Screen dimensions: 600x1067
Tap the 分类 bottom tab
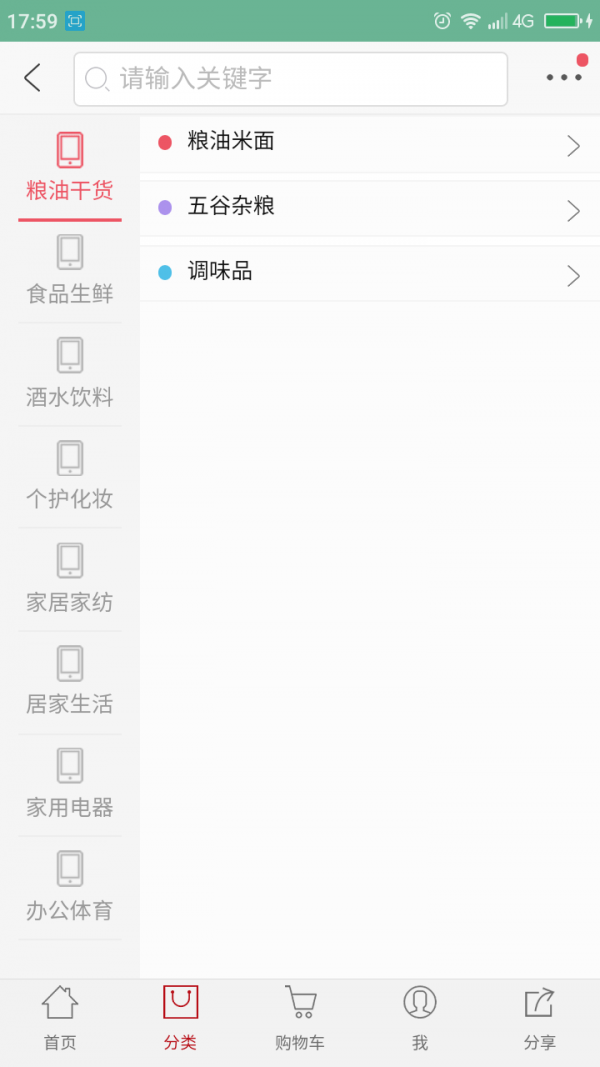point(180,1019)
